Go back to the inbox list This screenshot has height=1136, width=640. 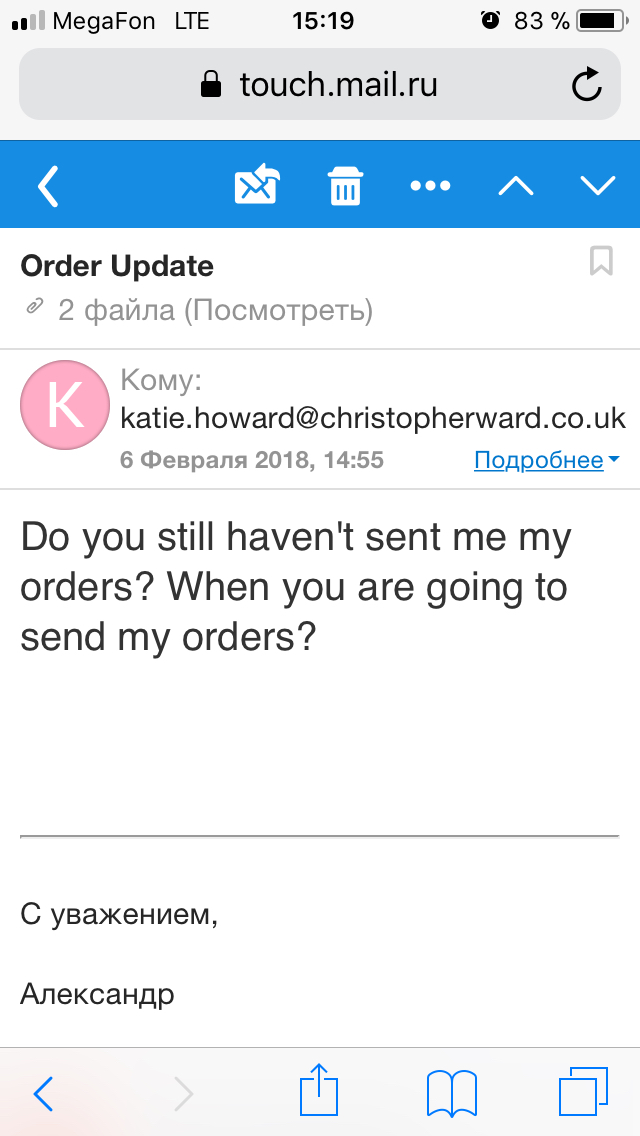[x=48, y=186]
